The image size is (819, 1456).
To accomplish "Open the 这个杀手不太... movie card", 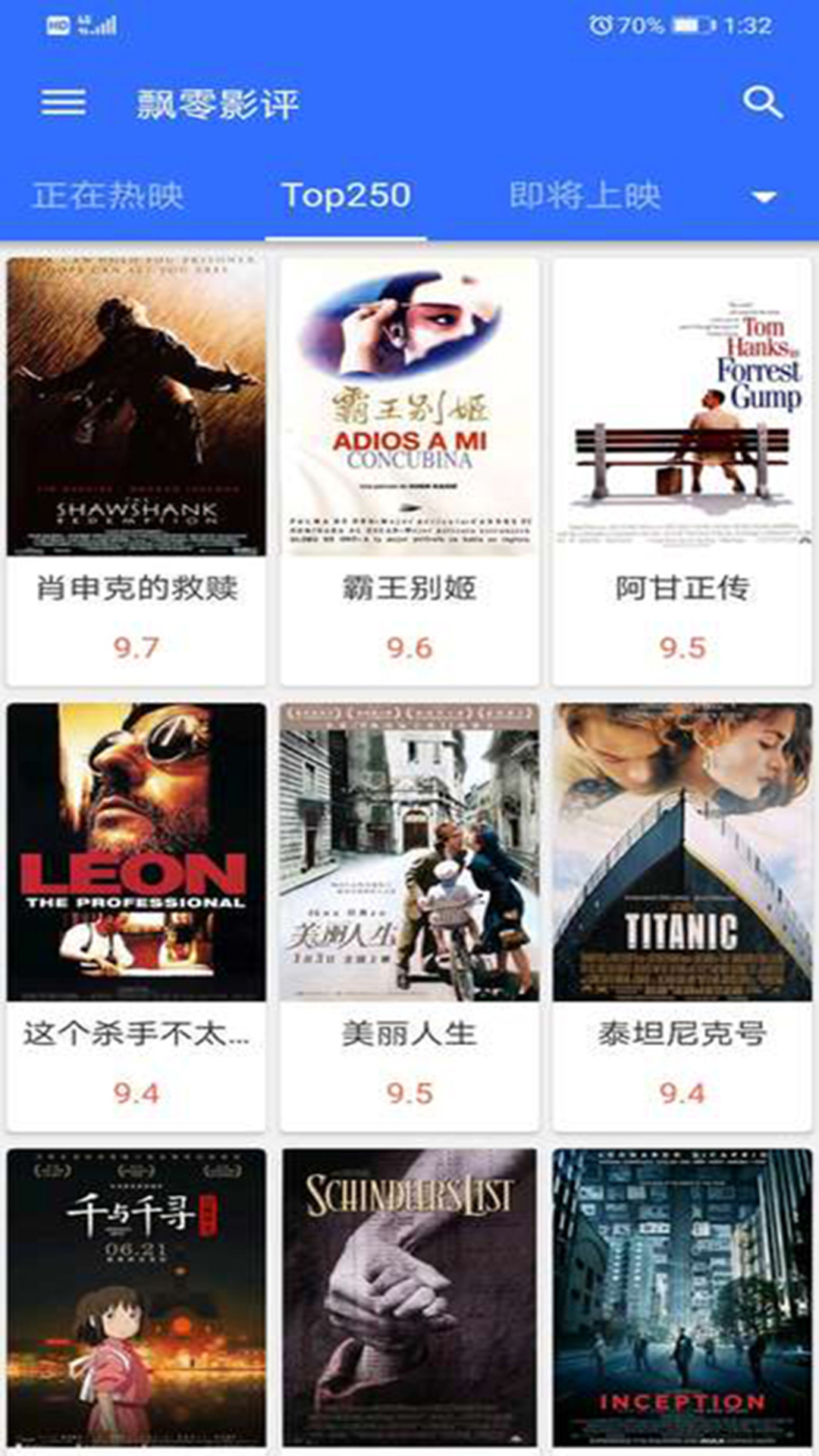I will (x=136, y=916).
